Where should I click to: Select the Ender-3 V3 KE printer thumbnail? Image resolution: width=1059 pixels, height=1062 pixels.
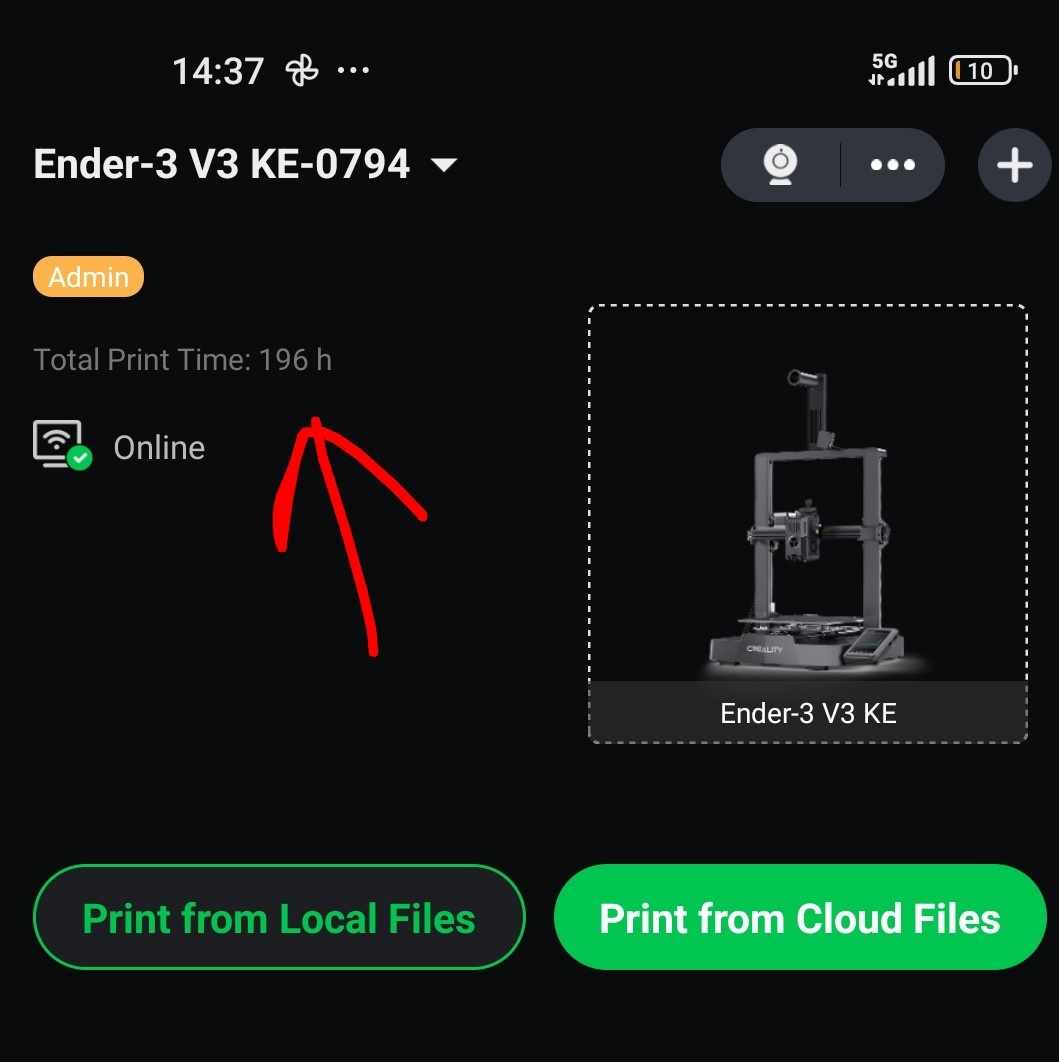pos(807,520)
